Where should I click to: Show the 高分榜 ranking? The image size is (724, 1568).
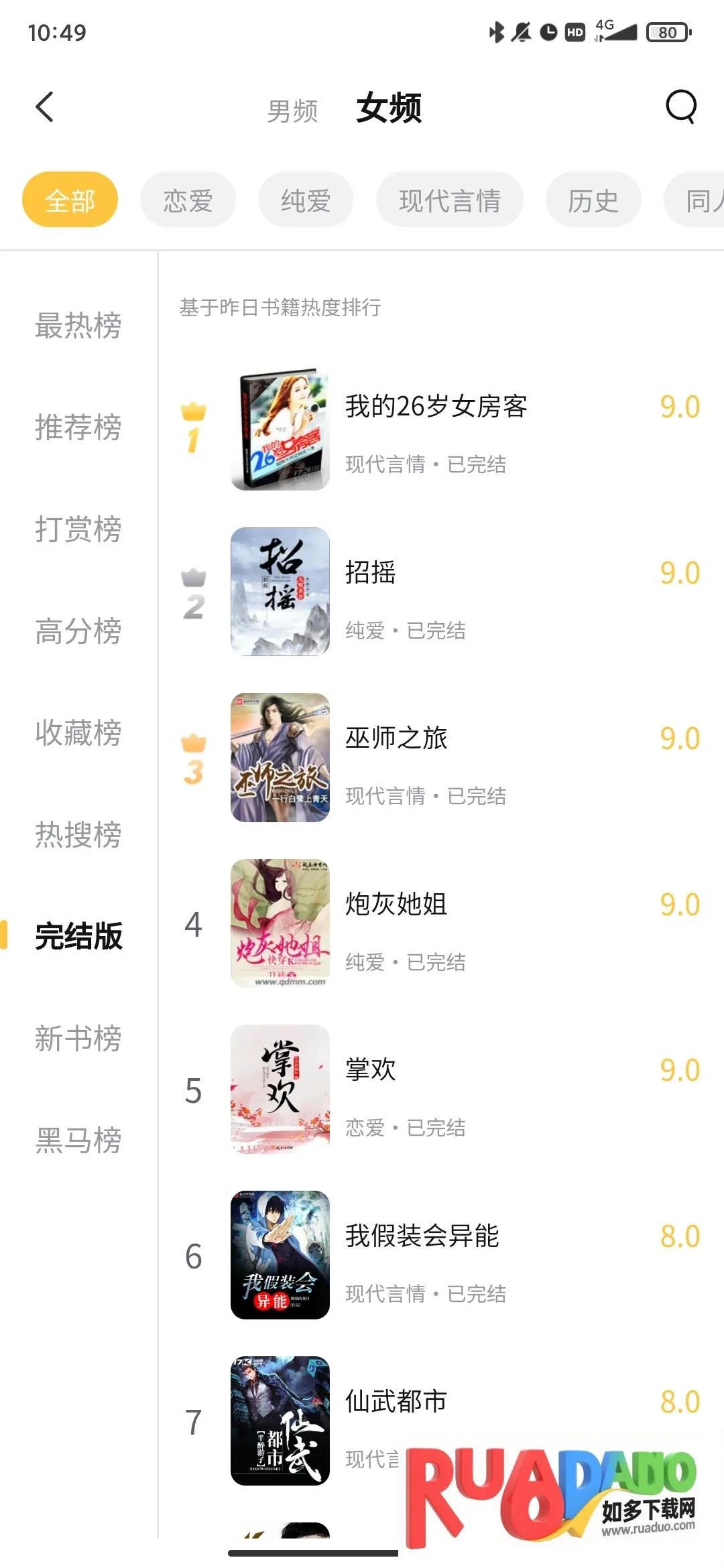click(x=78, y=631)
